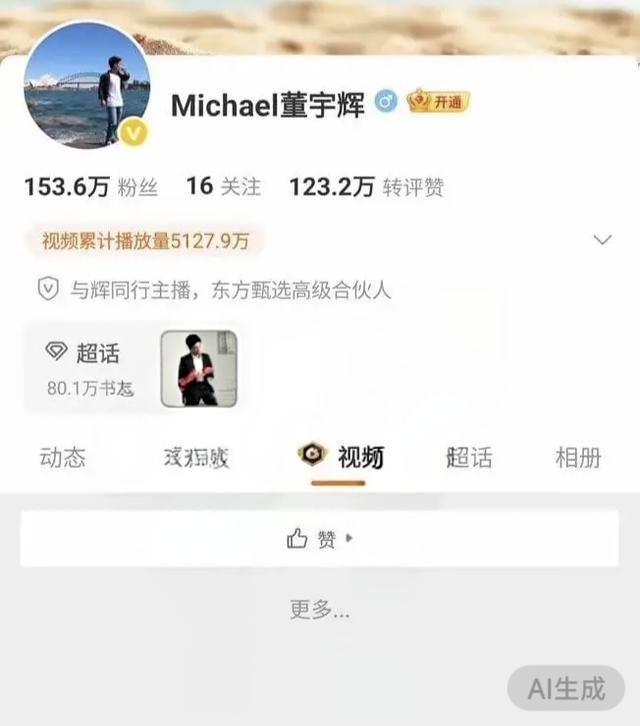Go to the 相册 tab
The height and width of the screenshot is (726, 640).
[578, 458]
